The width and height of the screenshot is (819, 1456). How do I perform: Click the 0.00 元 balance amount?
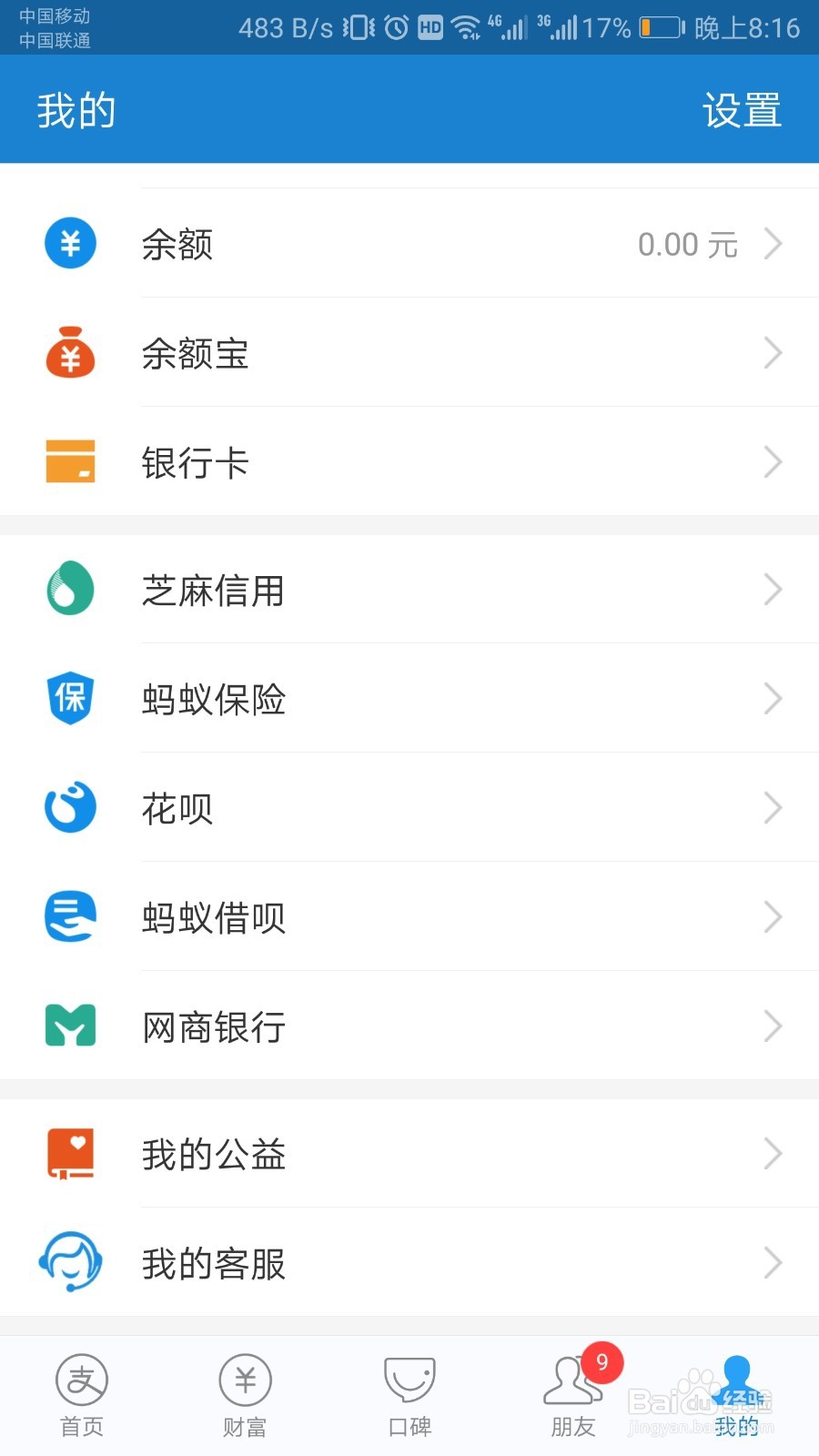[687, 244]
